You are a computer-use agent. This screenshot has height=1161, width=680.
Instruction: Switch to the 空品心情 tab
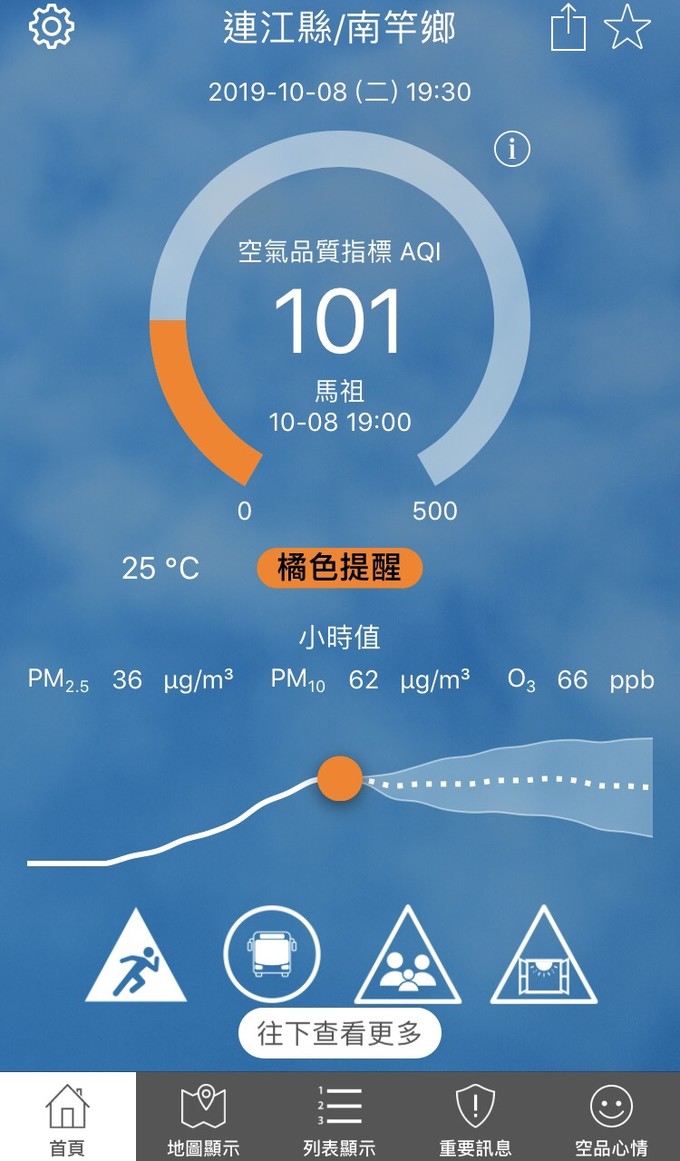tap(612, 1118)
